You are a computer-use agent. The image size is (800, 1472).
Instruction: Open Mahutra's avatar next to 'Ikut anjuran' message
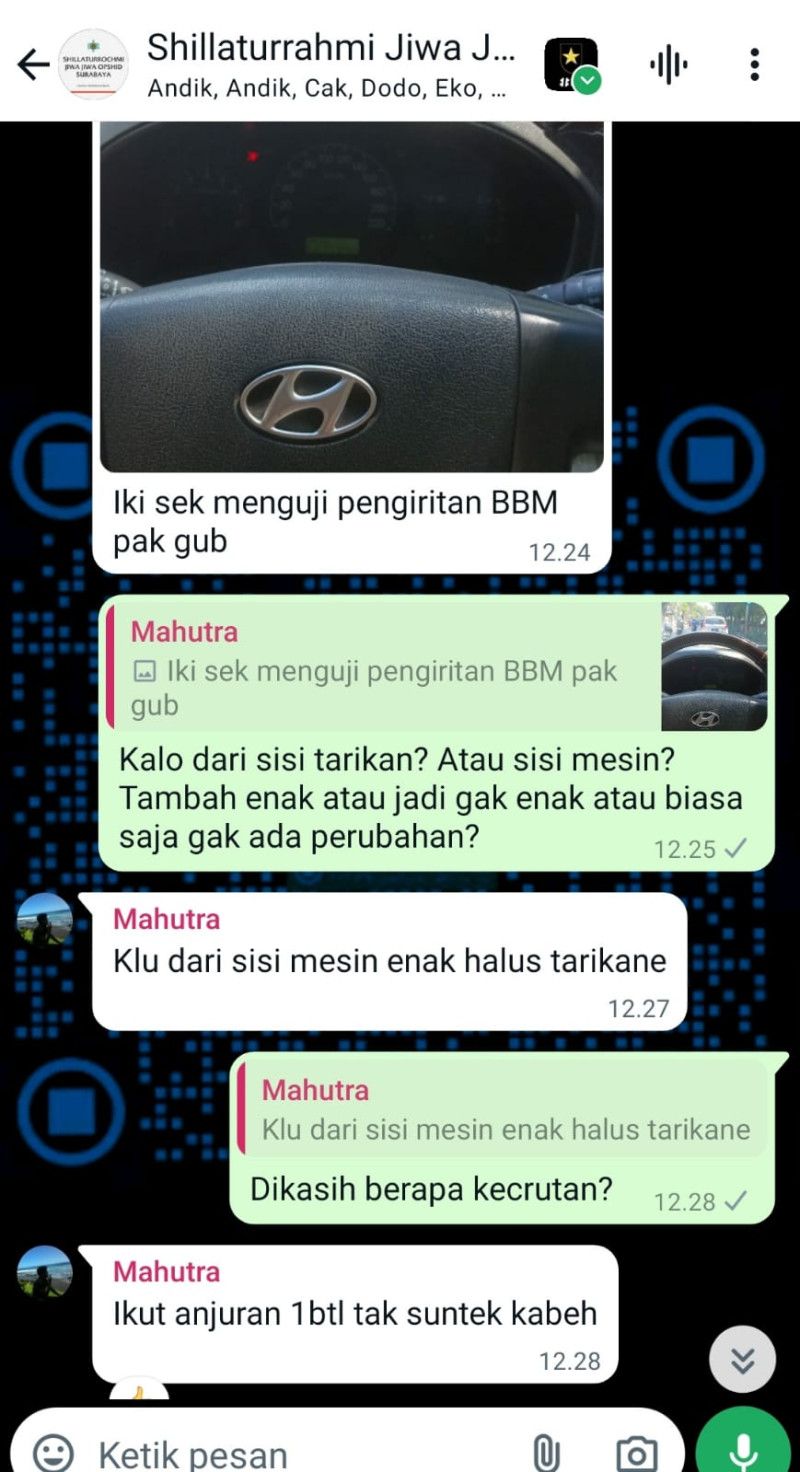46,1271
